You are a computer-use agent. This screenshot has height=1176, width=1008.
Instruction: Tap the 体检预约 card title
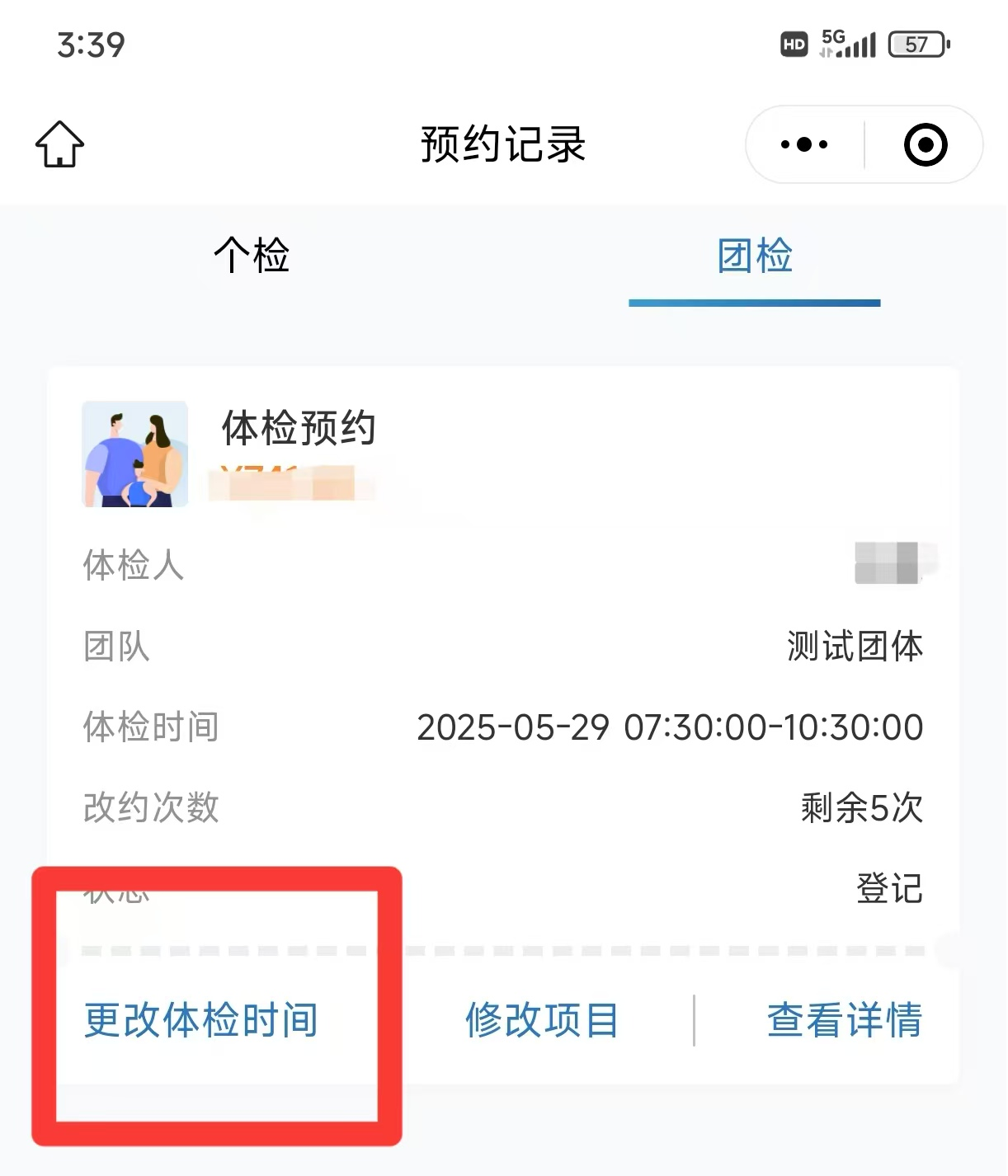(299, 428)
